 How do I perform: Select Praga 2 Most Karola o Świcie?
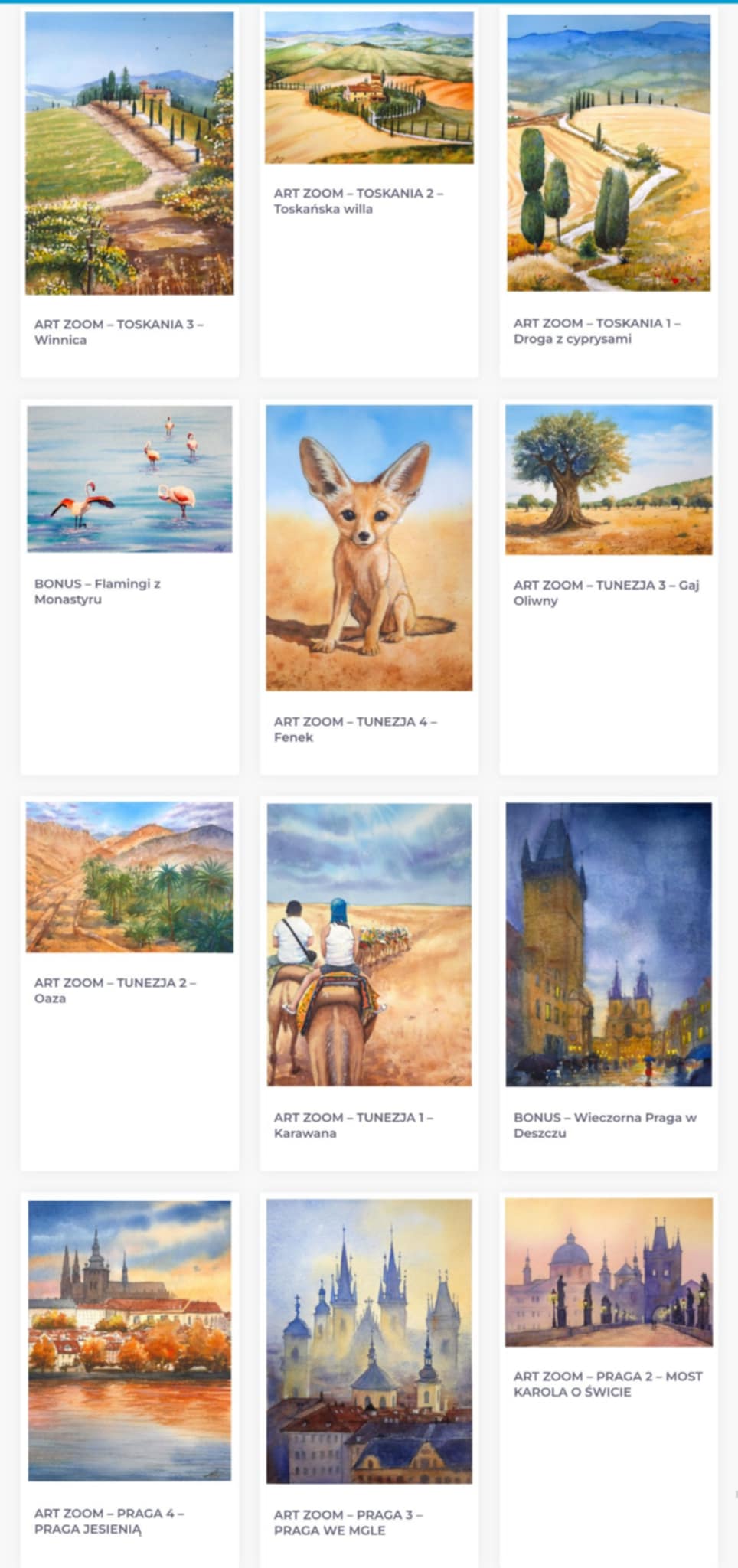(609, 1272)
